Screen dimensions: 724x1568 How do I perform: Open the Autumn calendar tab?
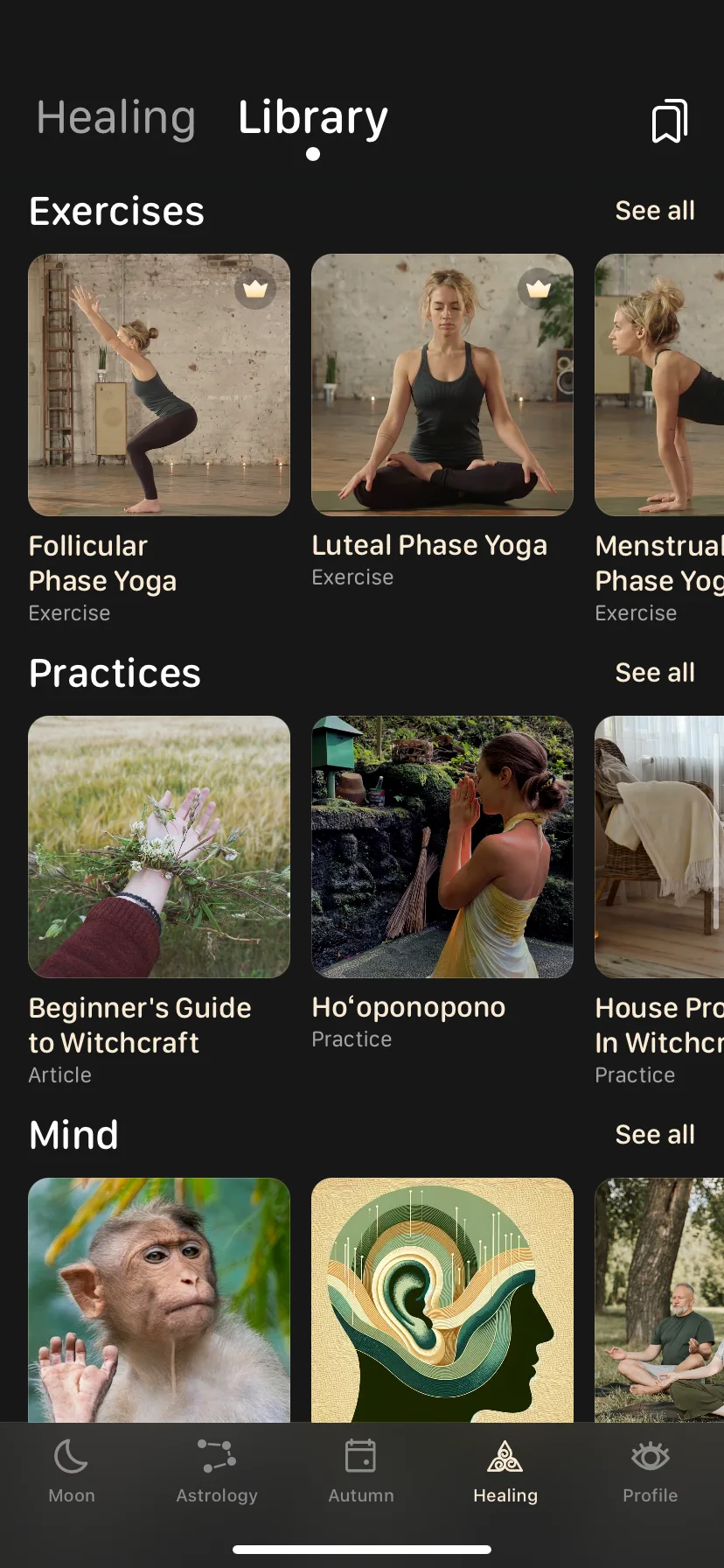click(x=361, y=1472)
